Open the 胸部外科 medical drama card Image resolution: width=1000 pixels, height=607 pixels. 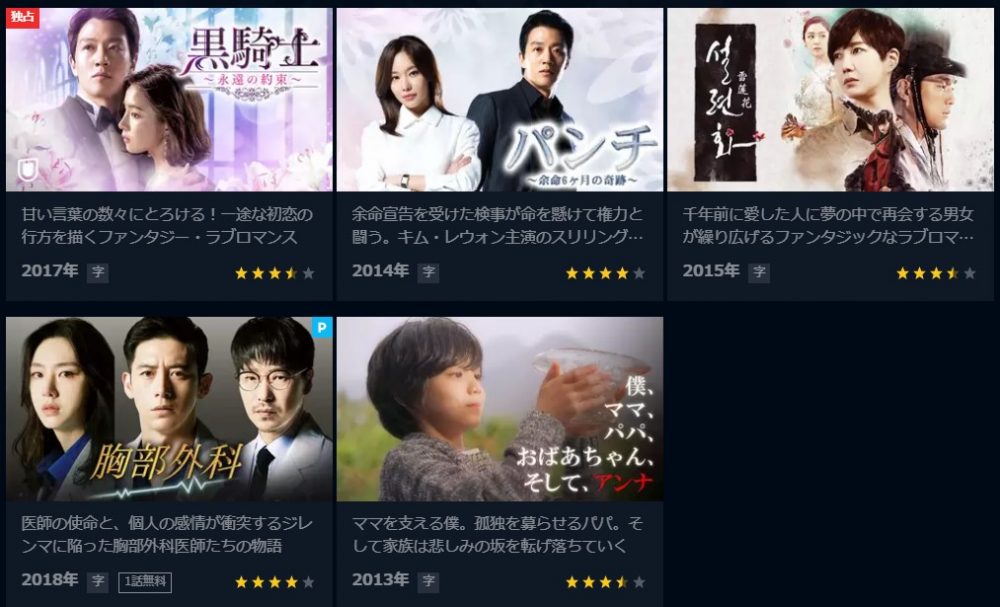pyautogui.click(x=169, y=409)
